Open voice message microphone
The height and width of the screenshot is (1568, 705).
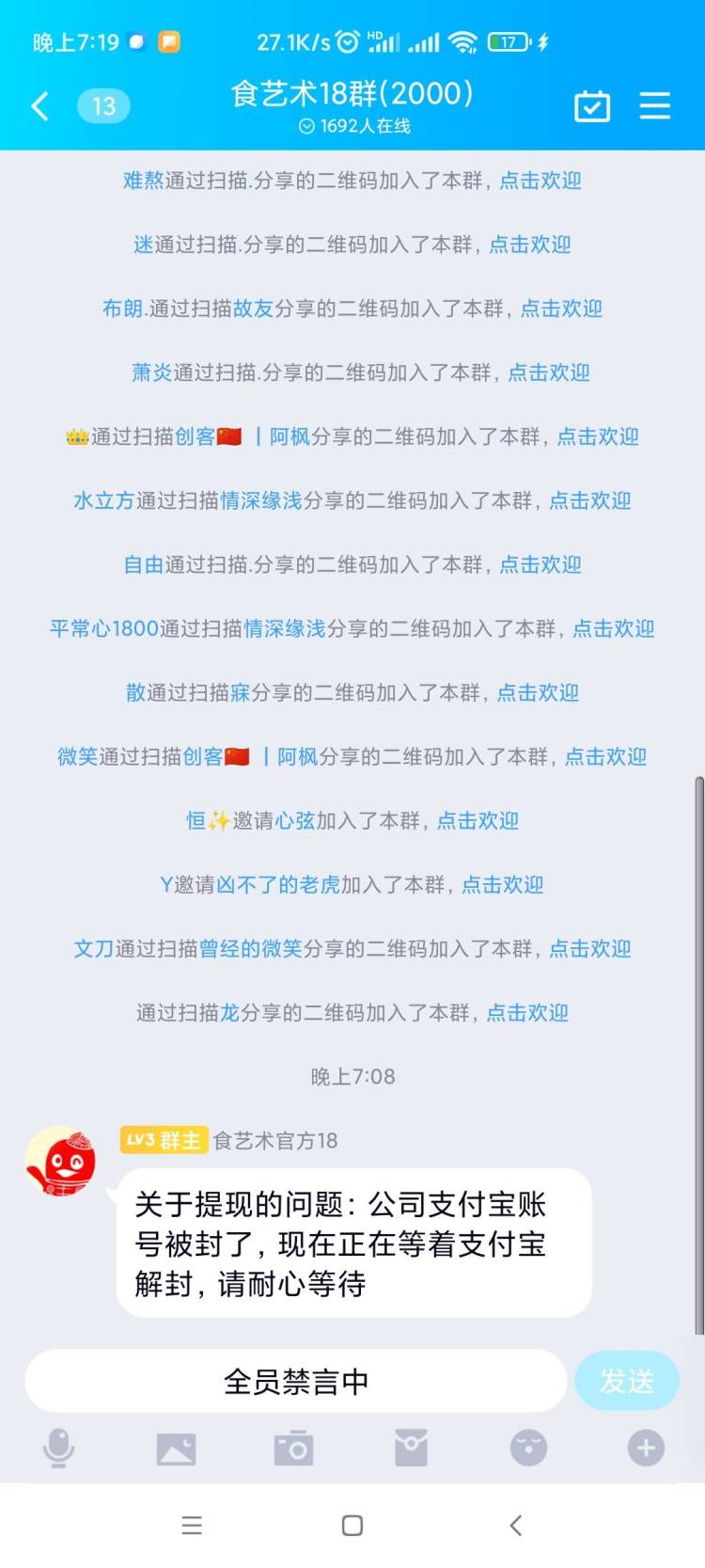(x=59, y=1449)
